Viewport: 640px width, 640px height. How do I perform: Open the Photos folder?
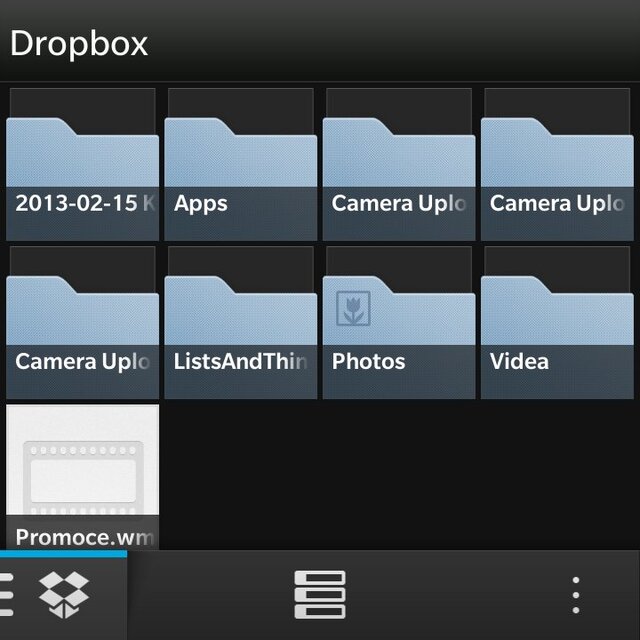[398, 323]
